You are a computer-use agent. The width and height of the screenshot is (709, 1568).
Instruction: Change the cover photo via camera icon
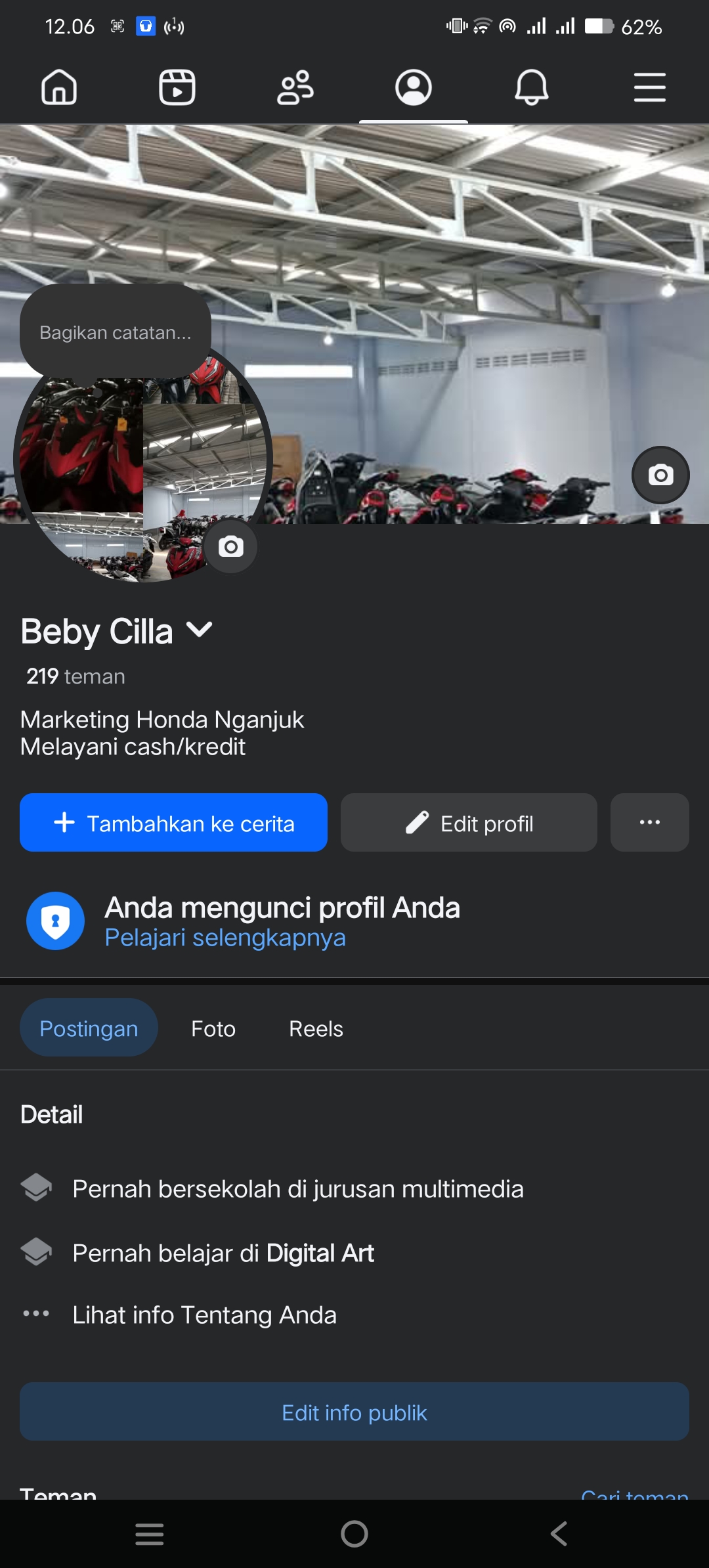pos(660,475)
